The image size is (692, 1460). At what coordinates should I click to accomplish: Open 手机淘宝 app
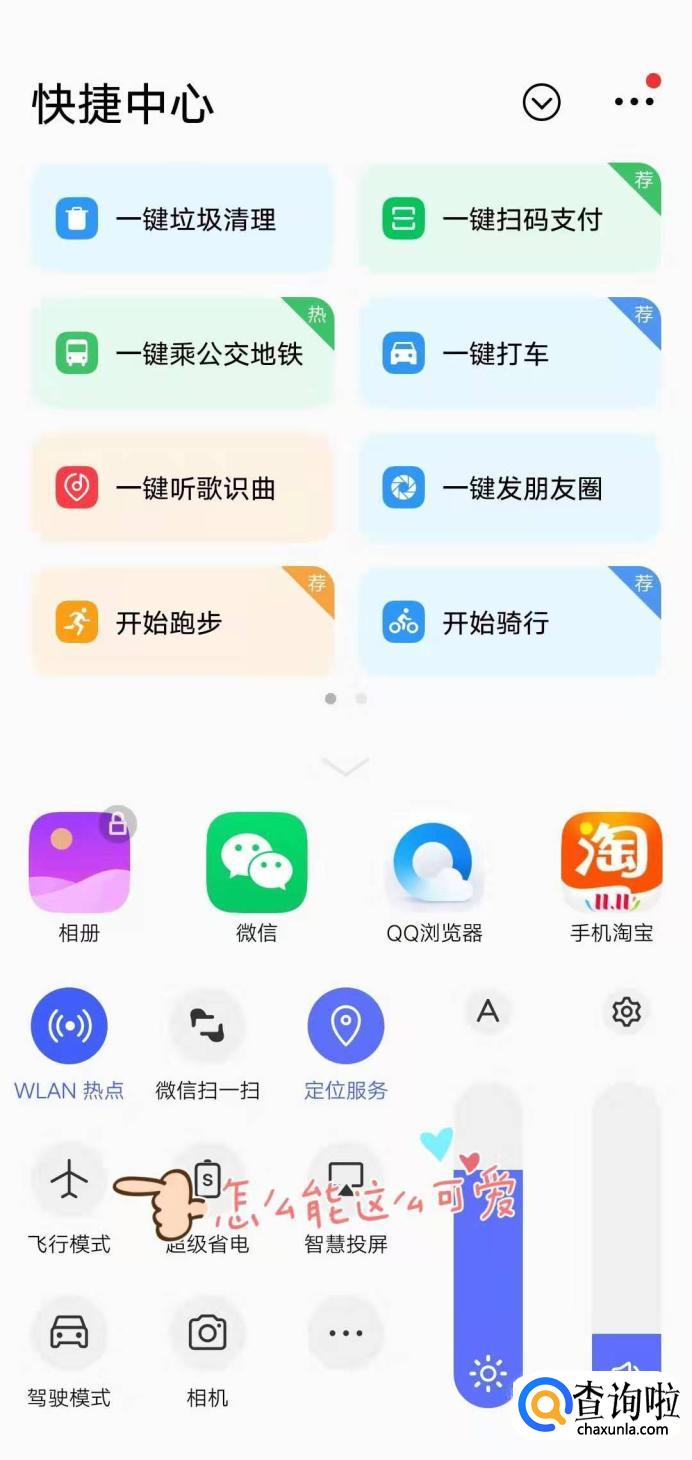click(x=611, y=862)
